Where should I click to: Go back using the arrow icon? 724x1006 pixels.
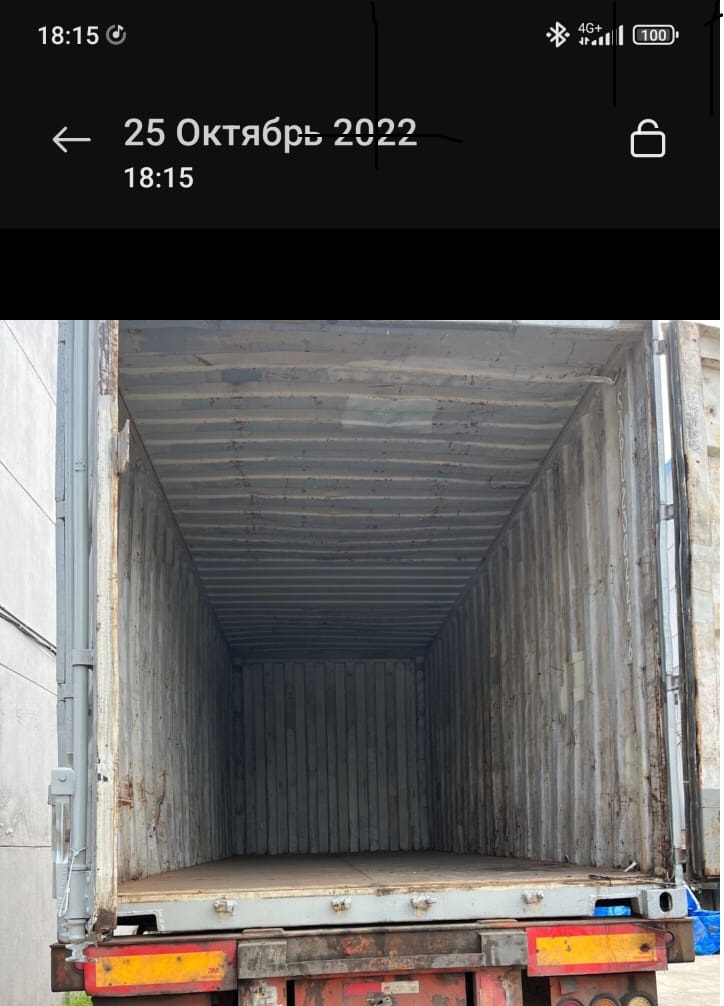click(x=71, y=139)
